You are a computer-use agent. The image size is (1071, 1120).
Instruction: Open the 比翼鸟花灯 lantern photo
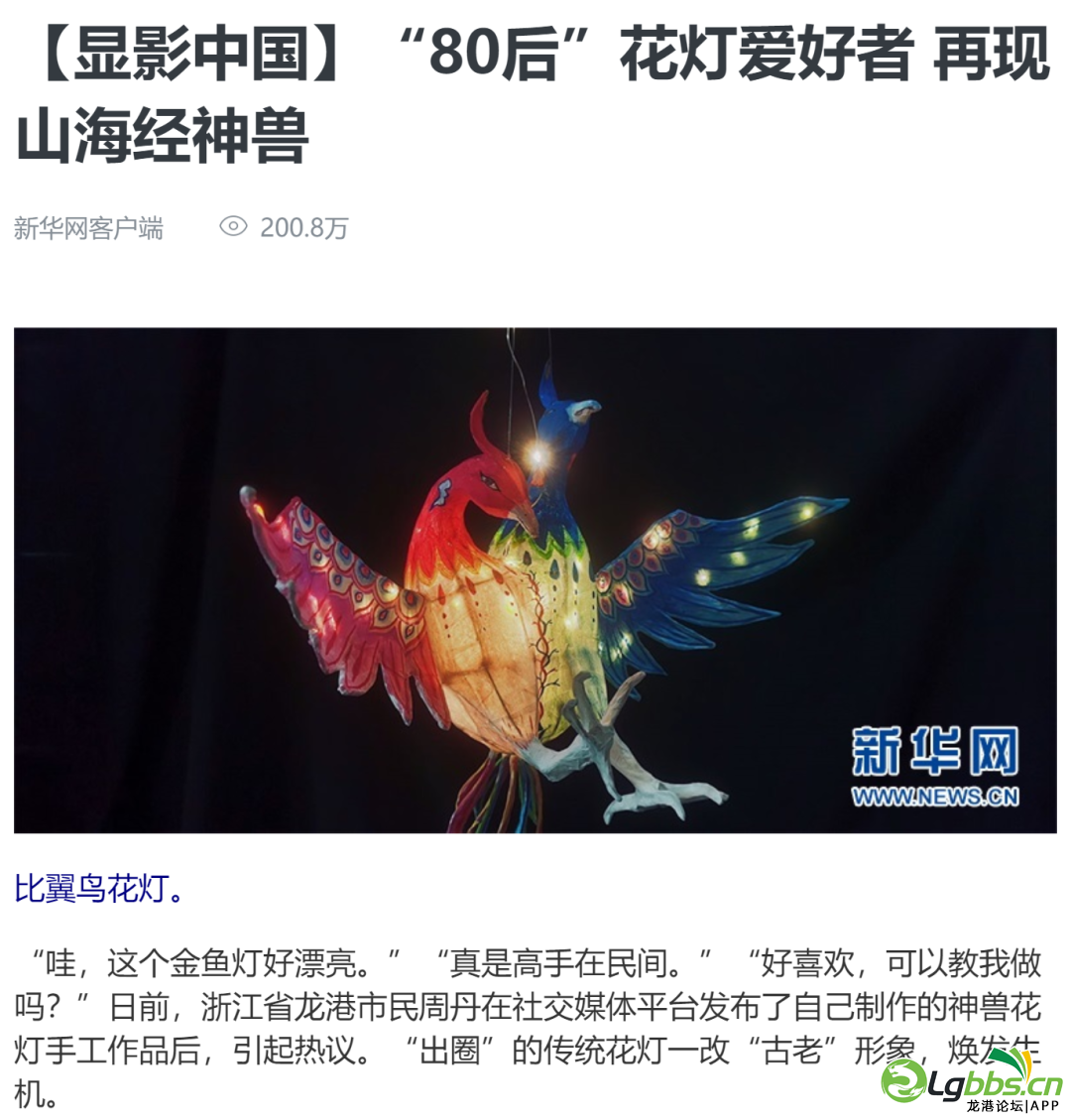tap(535, 580)
